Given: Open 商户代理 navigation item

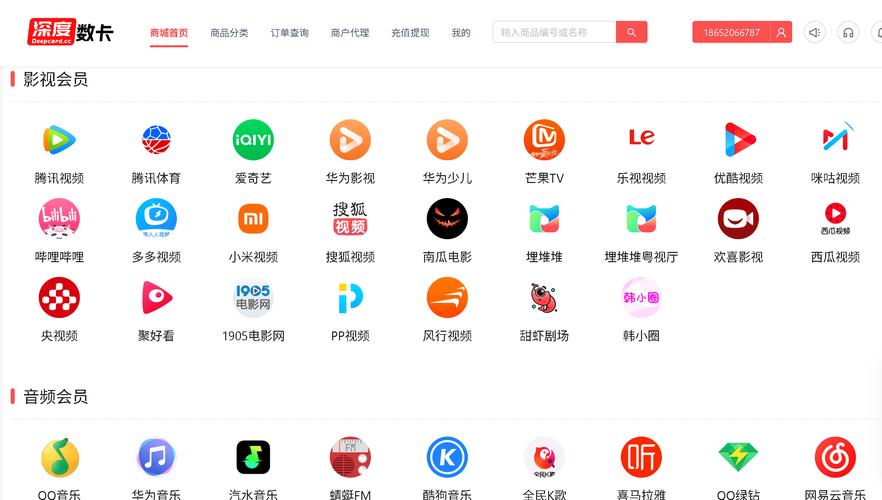Looking at the screenshot, I should 350,33.
